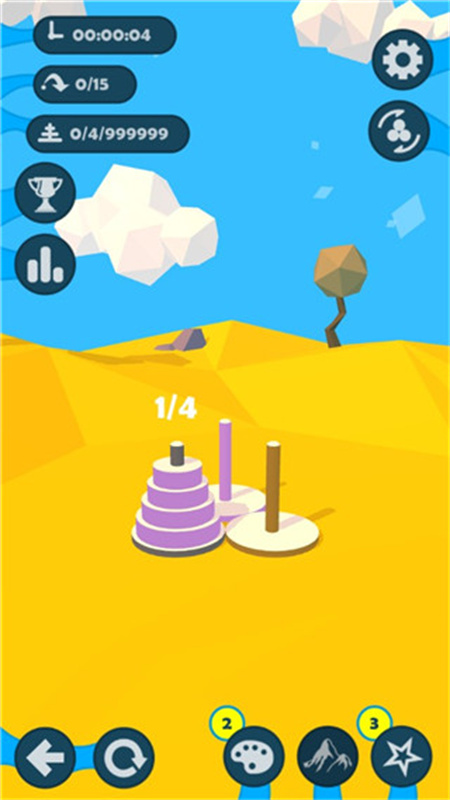Go back with the arrow button
This screenshot has height=800, width=450.
(45, 757)
